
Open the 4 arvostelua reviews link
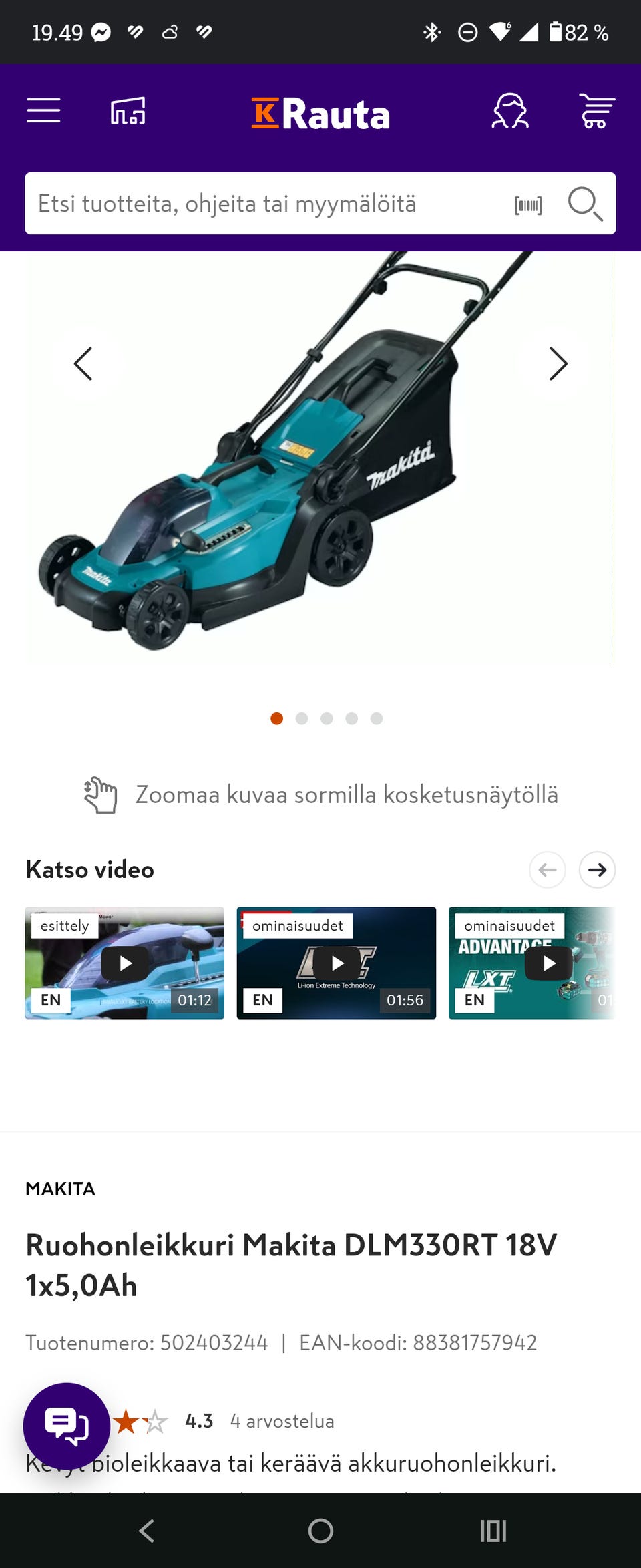click(282, 1421)
